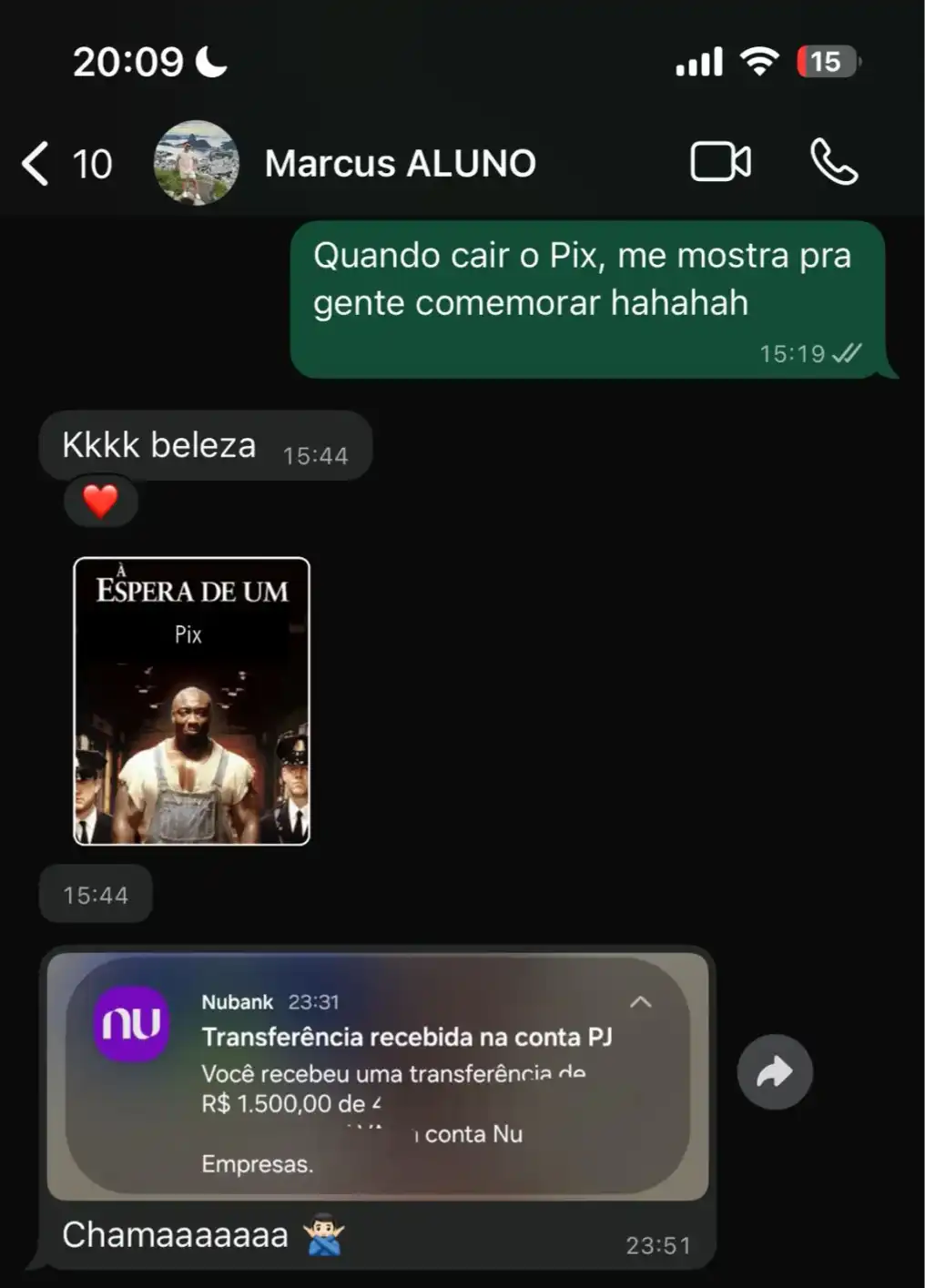
Task: Open the Nubank transfer screenshot image
Action: (377, 1076)
